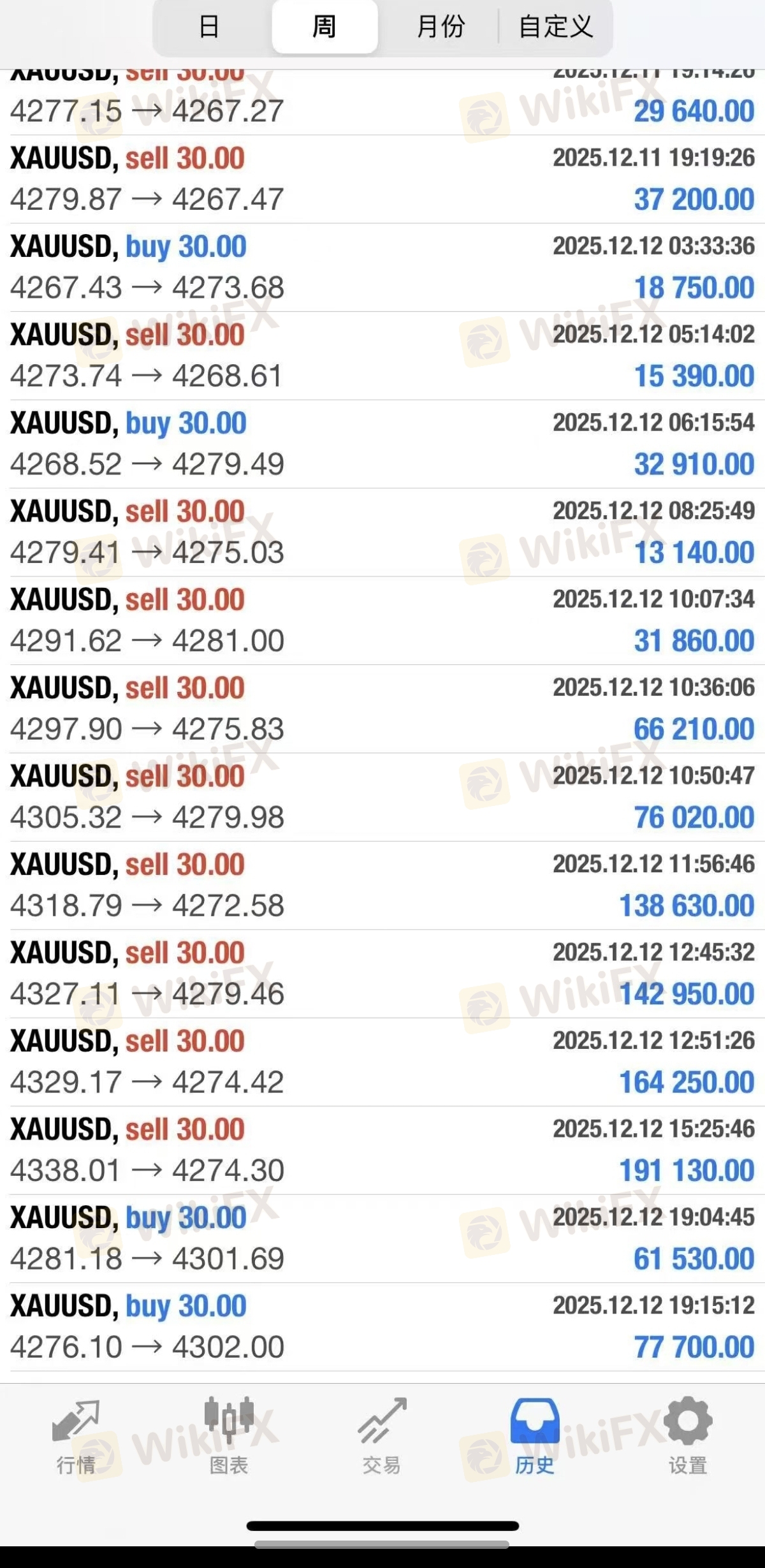Screen dimensions: 765x1568
Task: Switch to the 日 (Day) period tab
Action: pyautogui.click(x=209, y=27)
